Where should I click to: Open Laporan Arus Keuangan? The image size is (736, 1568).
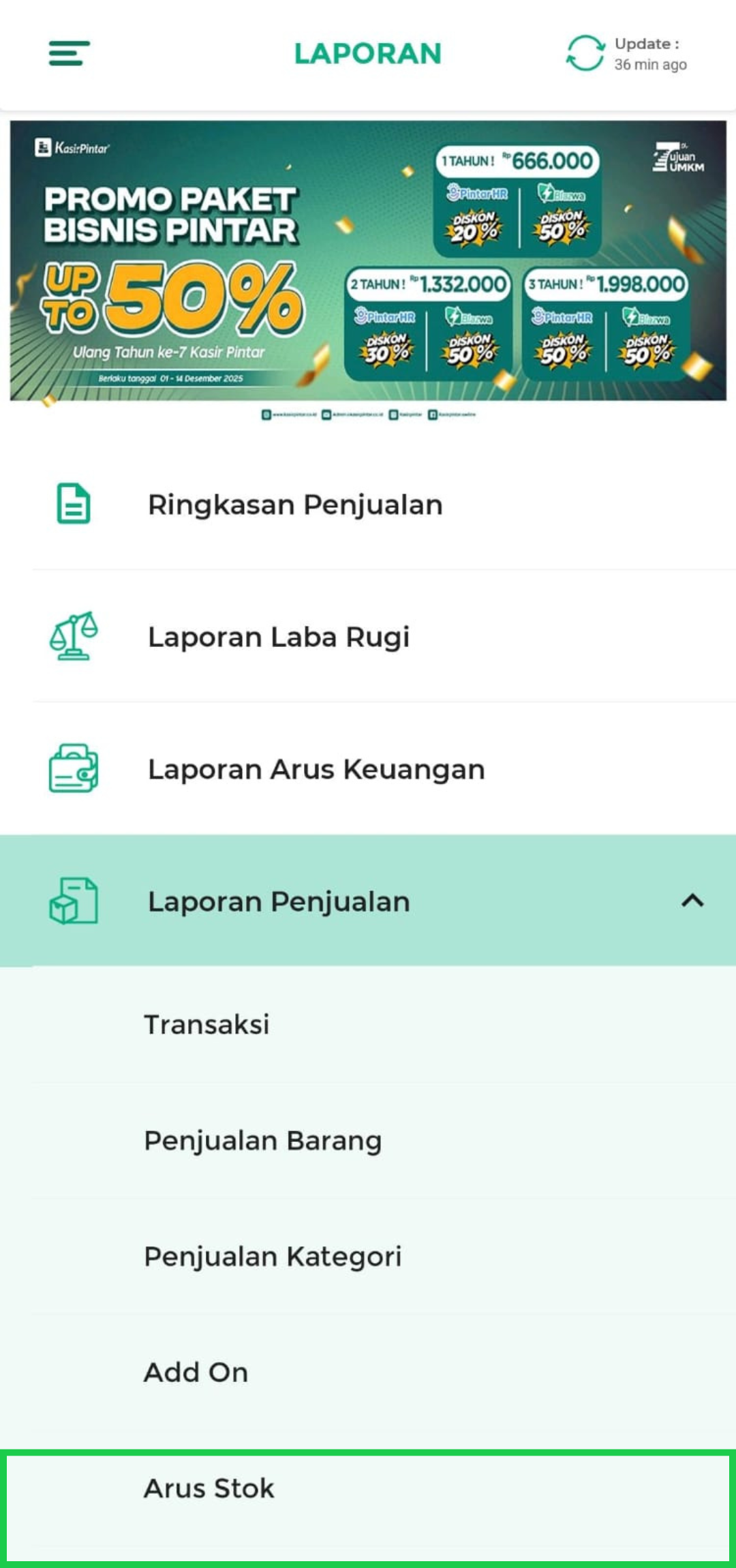(316, 769)
